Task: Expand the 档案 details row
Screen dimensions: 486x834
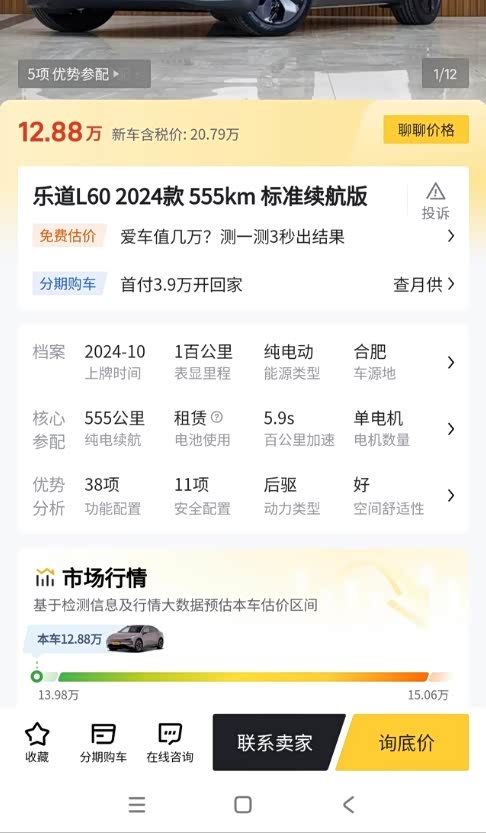Action: (x=243, y=362)
